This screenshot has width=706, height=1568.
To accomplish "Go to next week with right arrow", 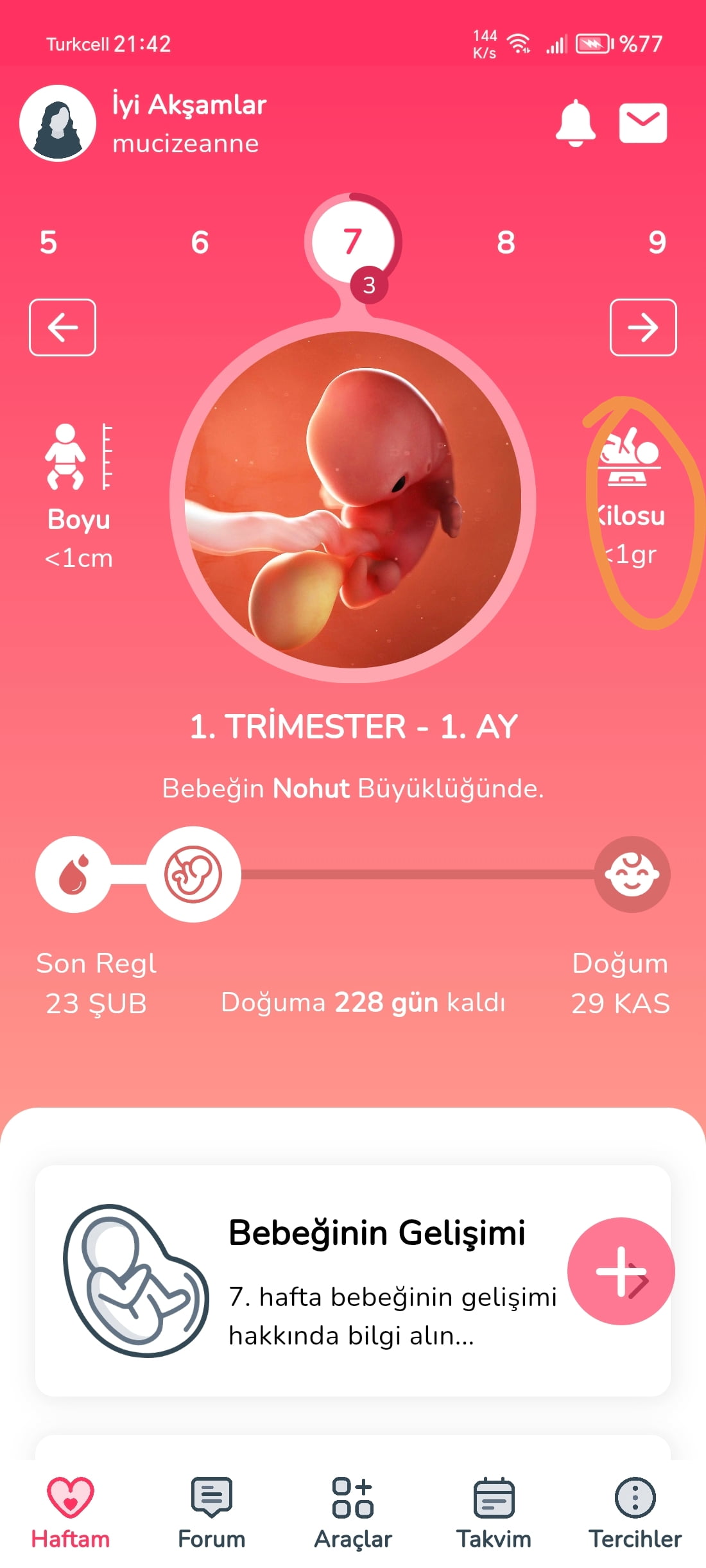I will coord(642,327).
